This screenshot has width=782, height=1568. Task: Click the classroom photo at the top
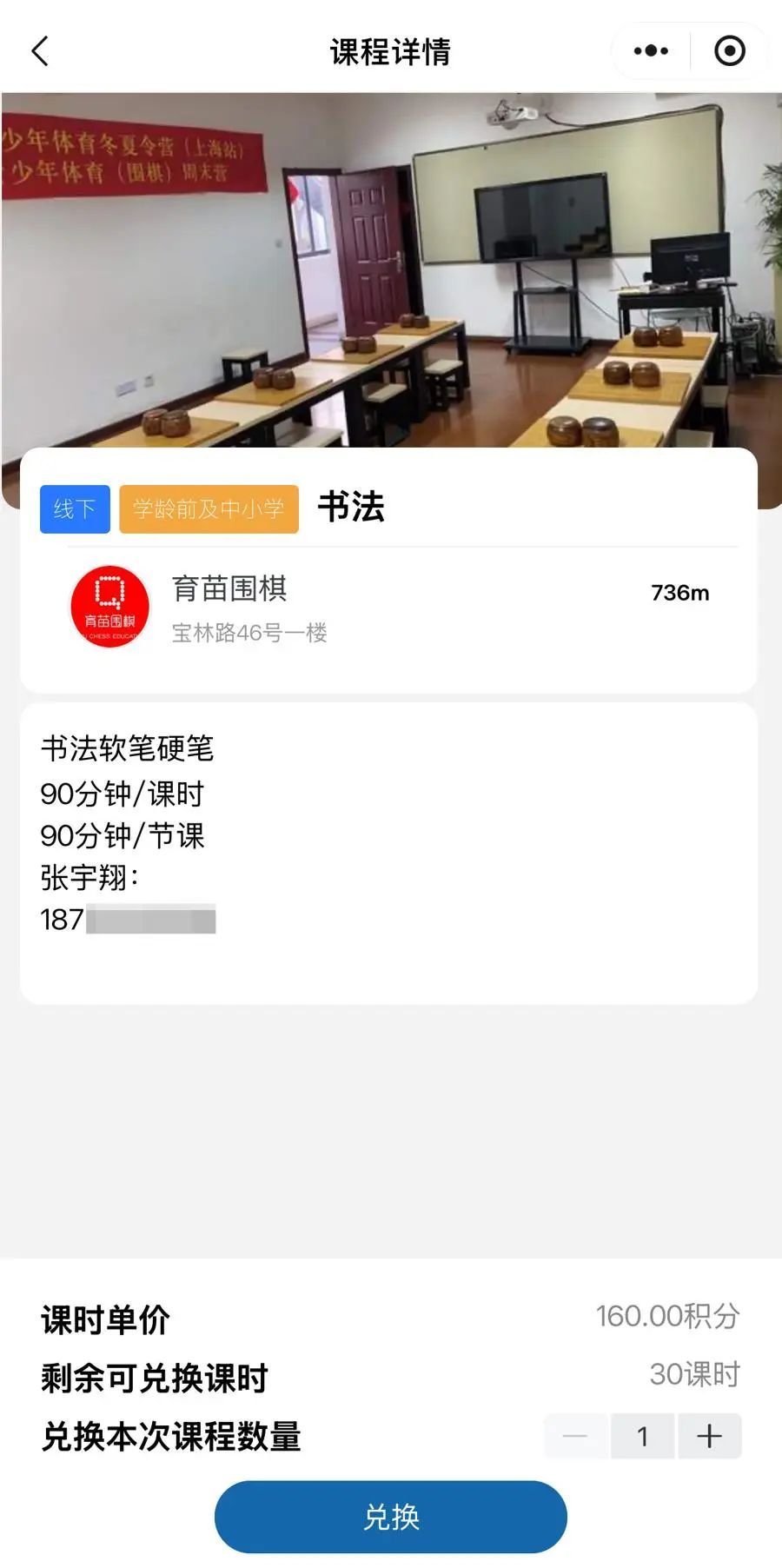[391, 261]
